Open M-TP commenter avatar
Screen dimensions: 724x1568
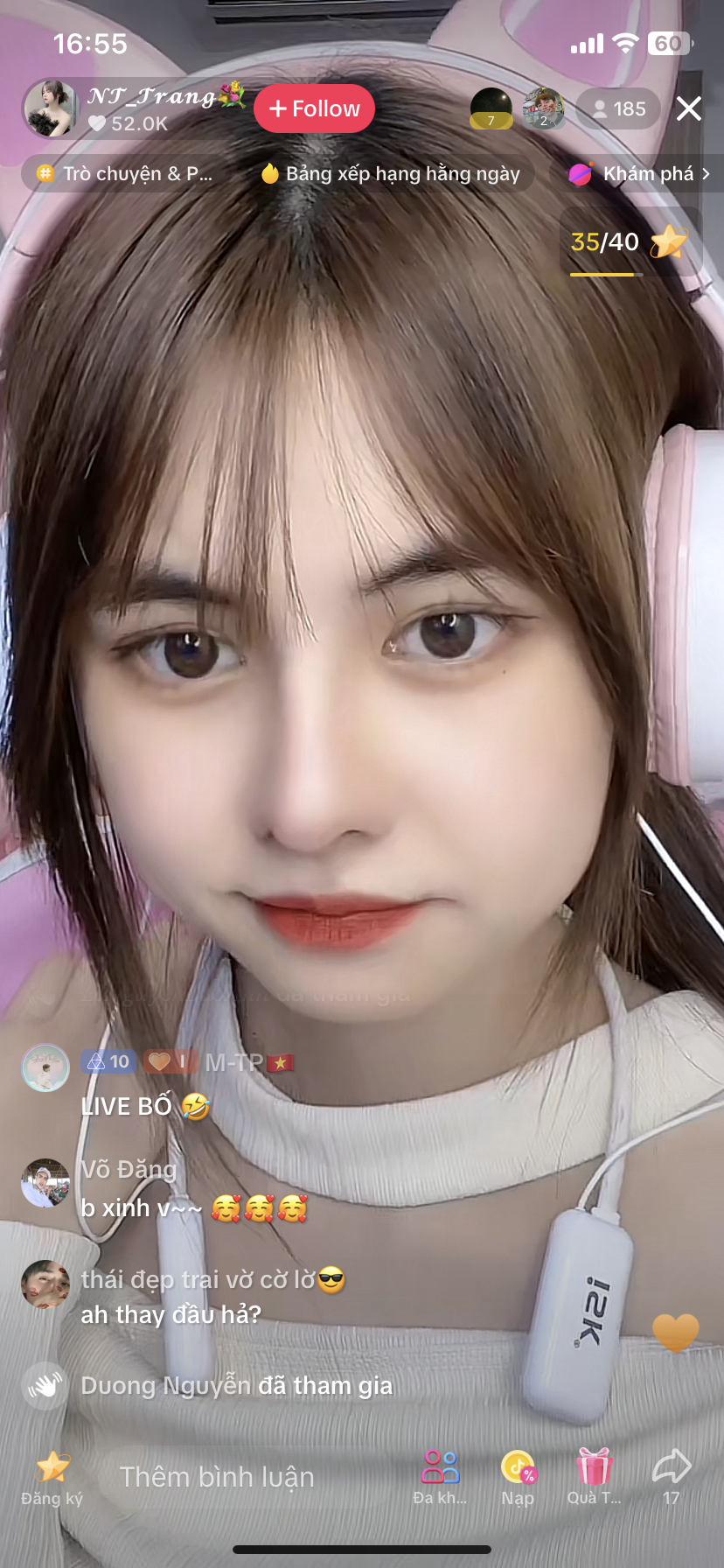click(x=45, y=1067)
